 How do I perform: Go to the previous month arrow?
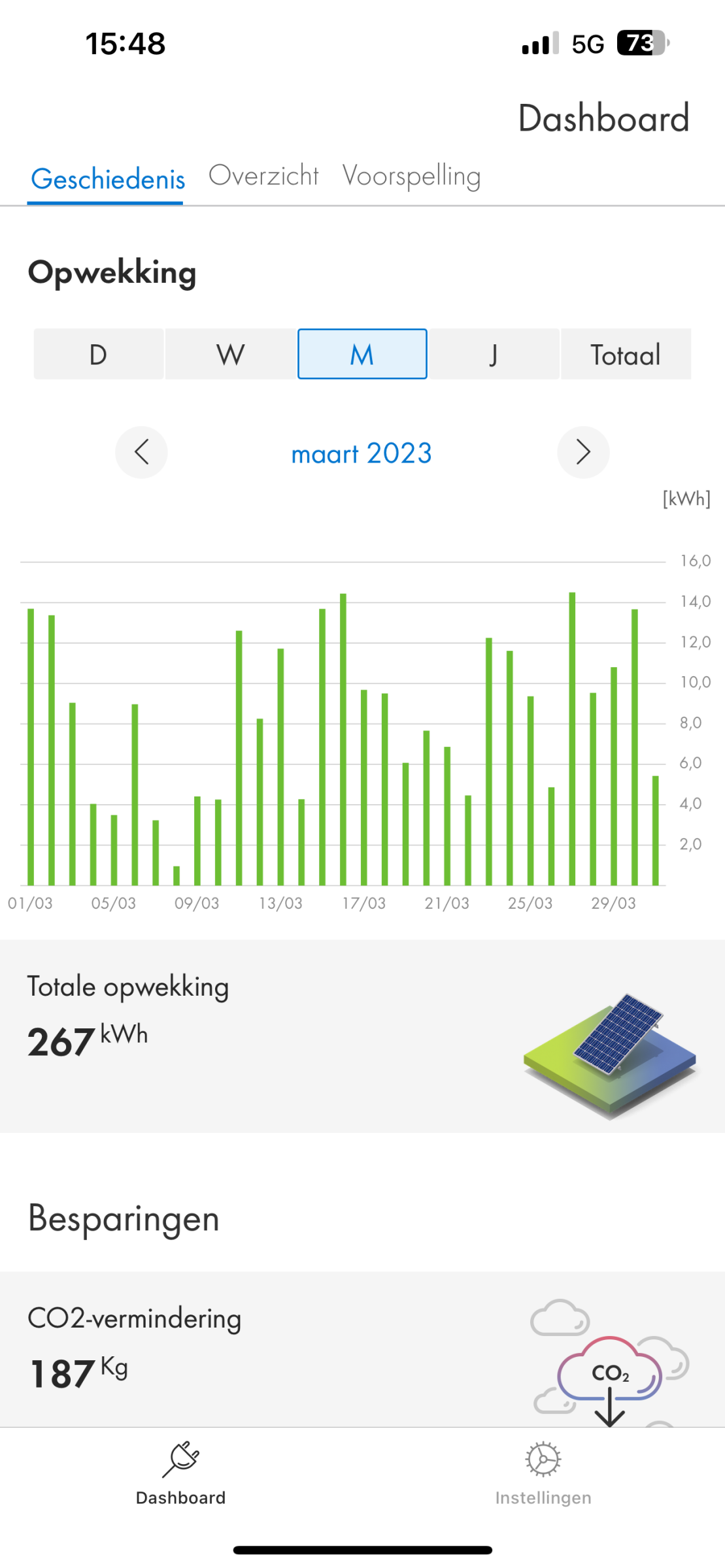[141, 452]
